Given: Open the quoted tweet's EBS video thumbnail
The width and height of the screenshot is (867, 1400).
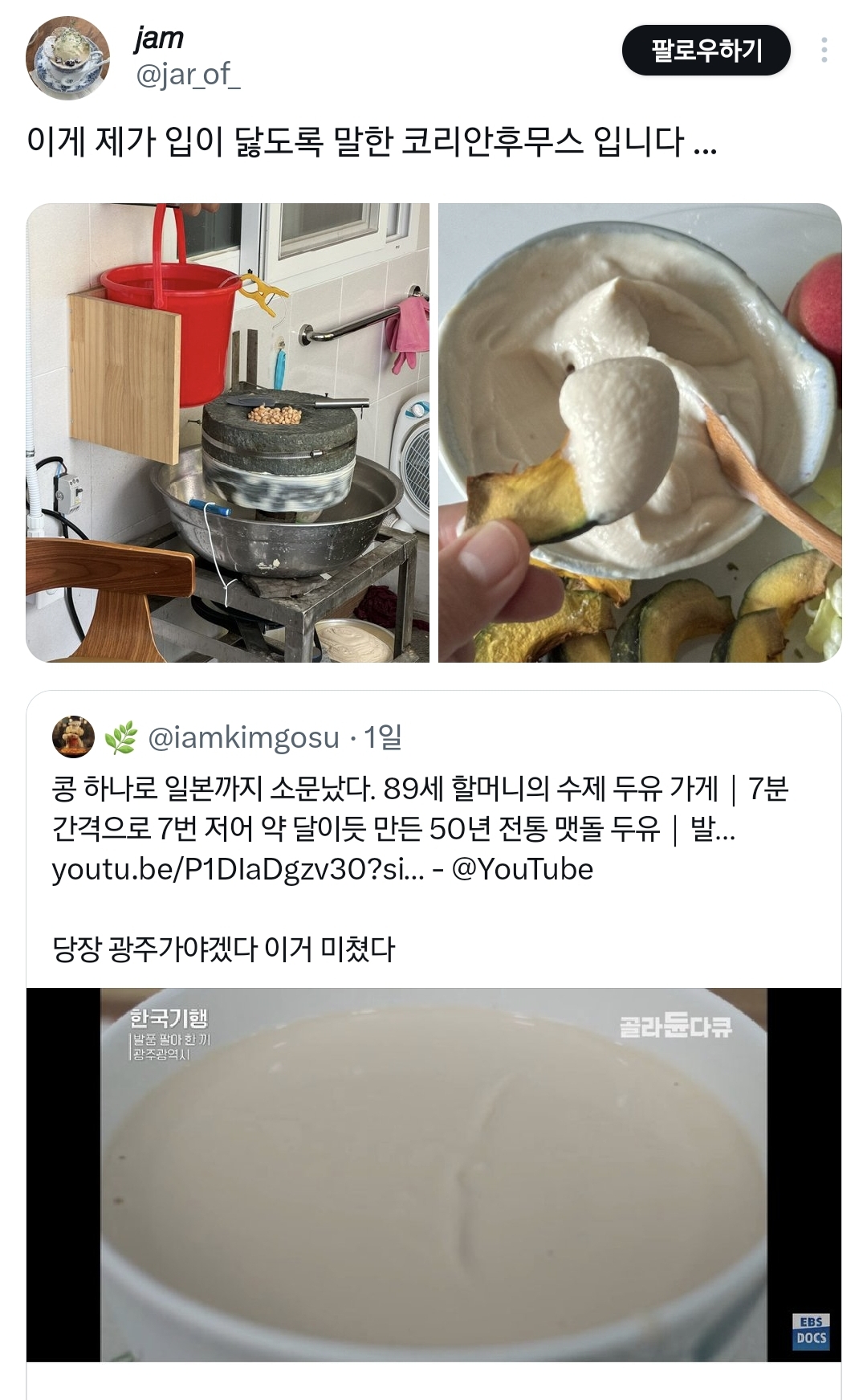Looking at the screenshot, I should click(433, 1174).
